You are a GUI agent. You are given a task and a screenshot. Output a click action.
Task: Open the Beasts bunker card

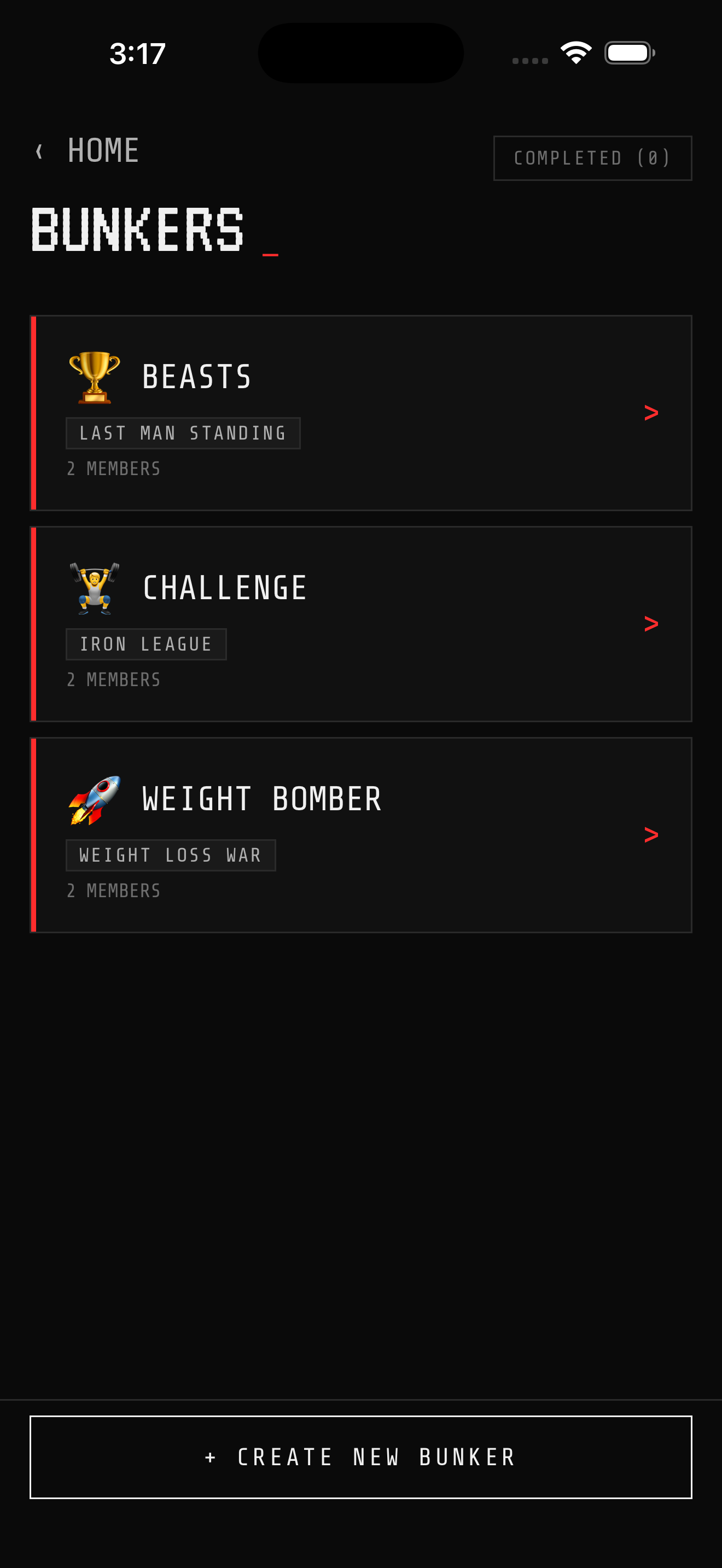[360, 413]
